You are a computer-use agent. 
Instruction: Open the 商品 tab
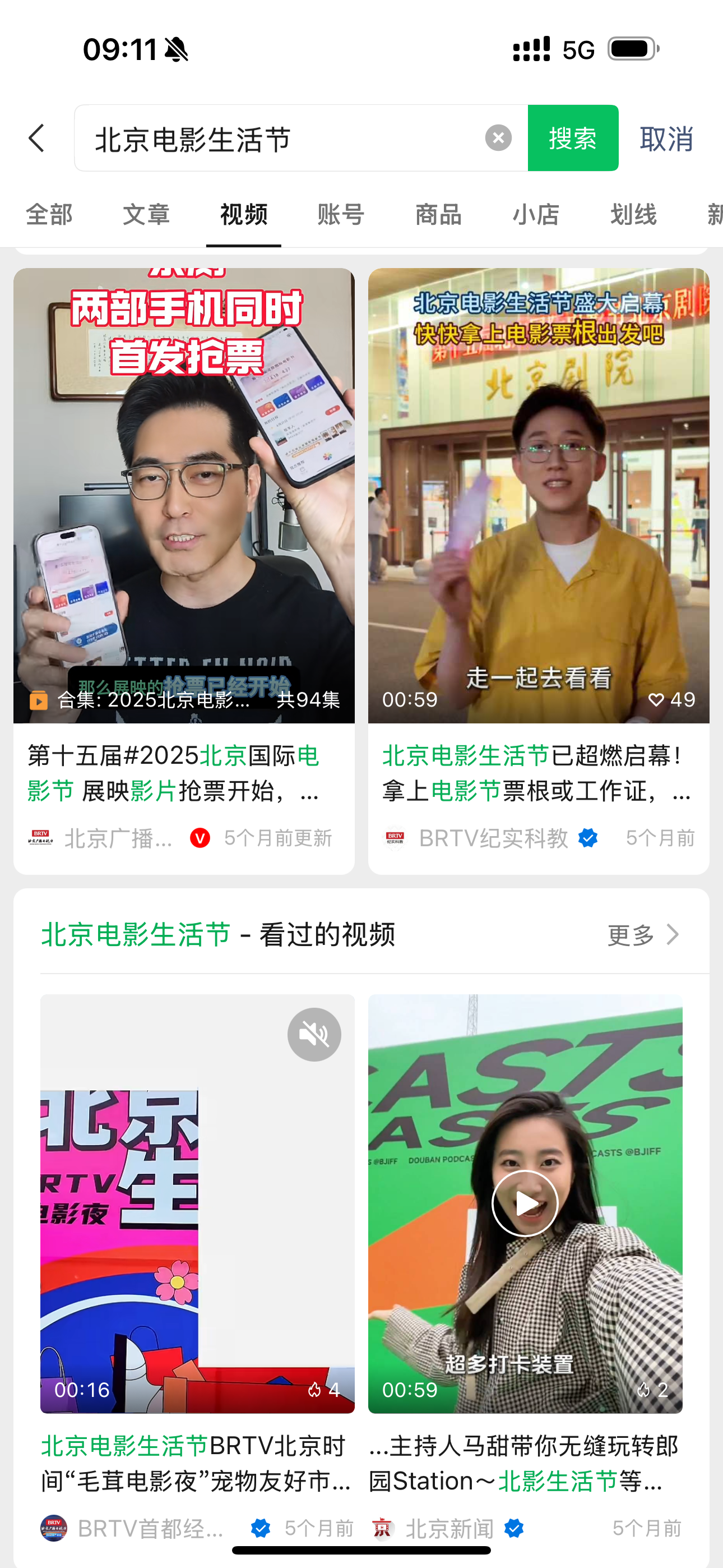click(x=438, y=215)
